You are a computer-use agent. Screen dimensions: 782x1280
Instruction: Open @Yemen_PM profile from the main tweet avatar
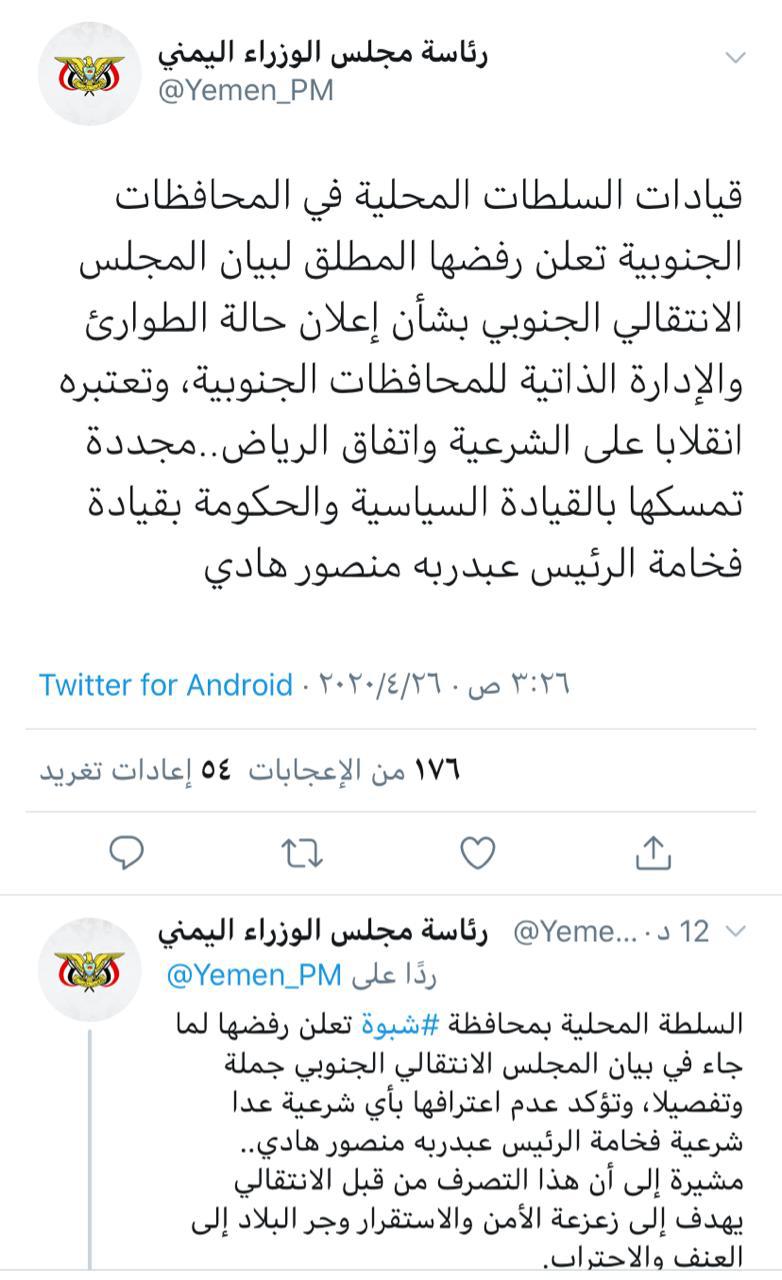[x=82, y=74]
